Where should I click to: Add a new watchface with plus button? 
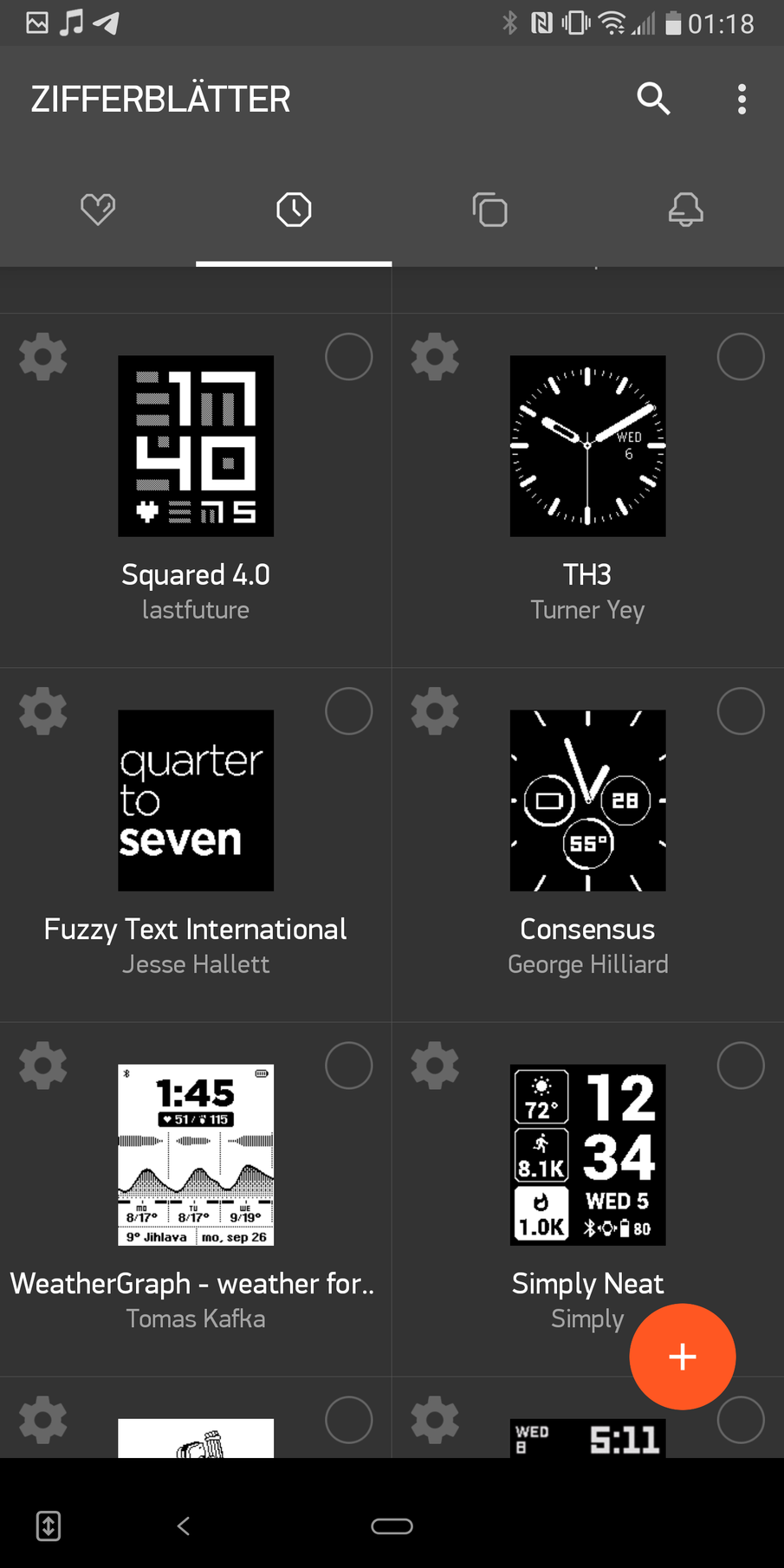[683, 1357]
